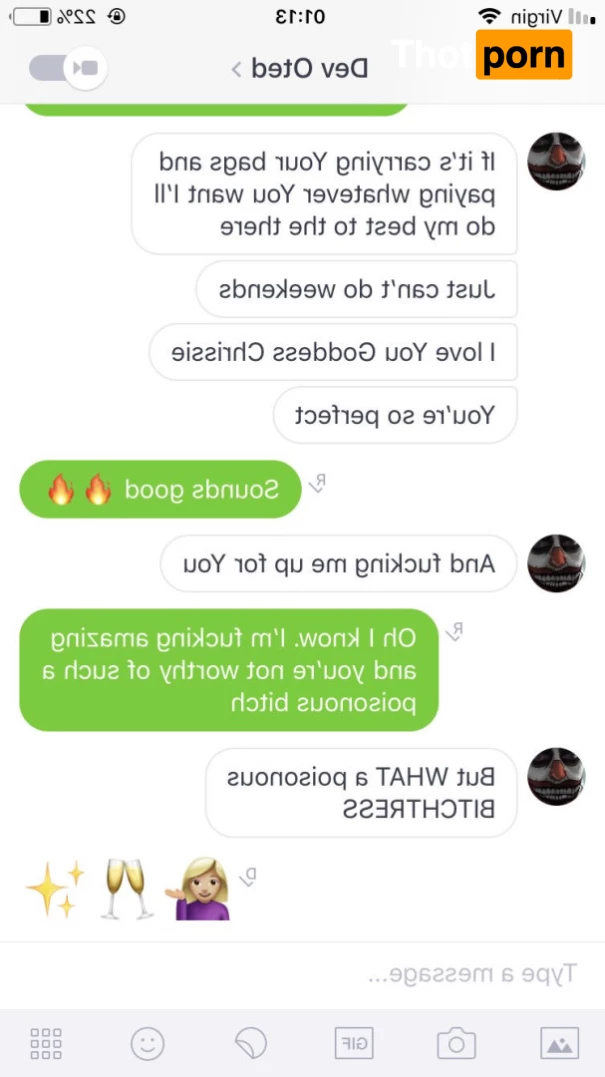Toggle the video chat switch
Screen dimensions: 605x1077
pos(68,68)
